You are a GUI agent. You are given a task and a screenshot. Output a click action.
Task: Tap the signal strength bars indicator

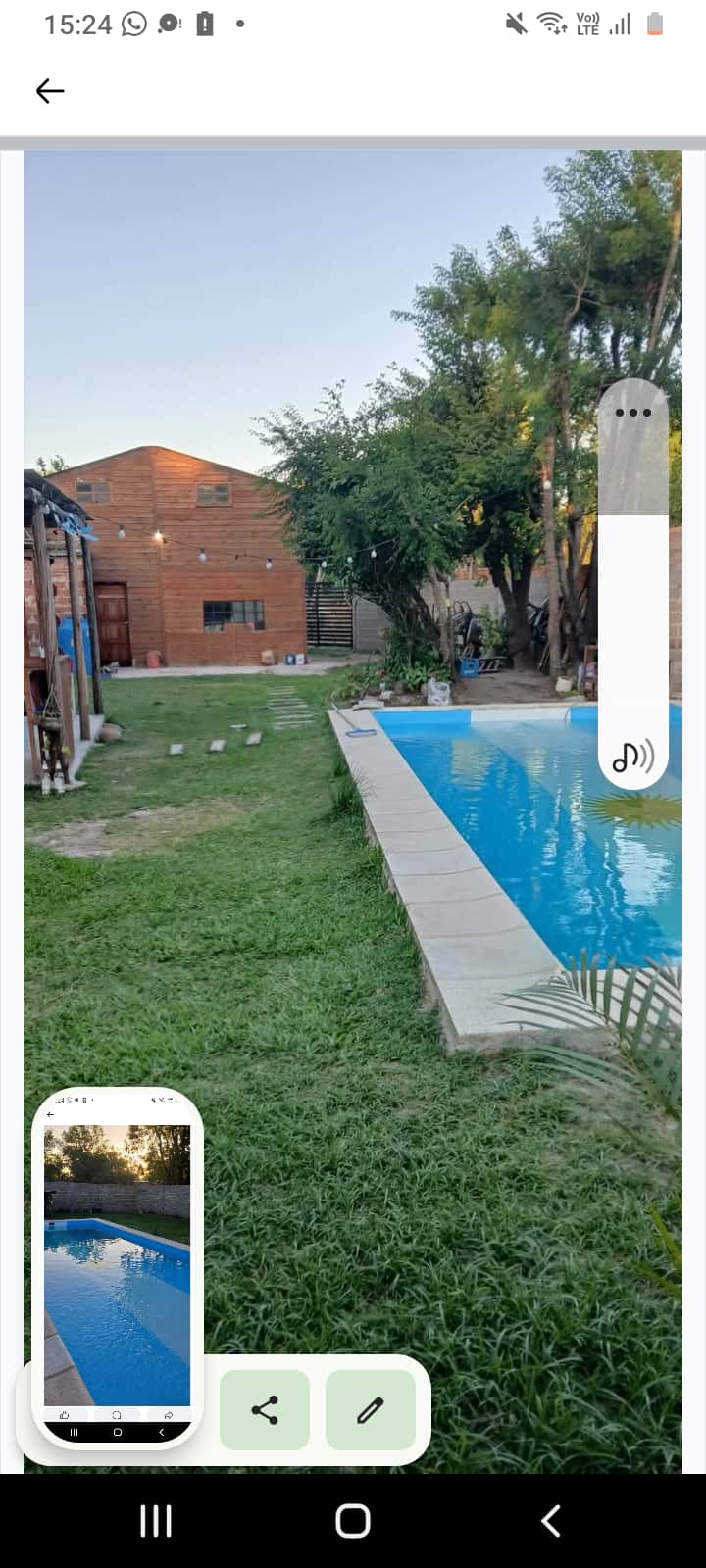pyautogui.click(x=620, y=24)
